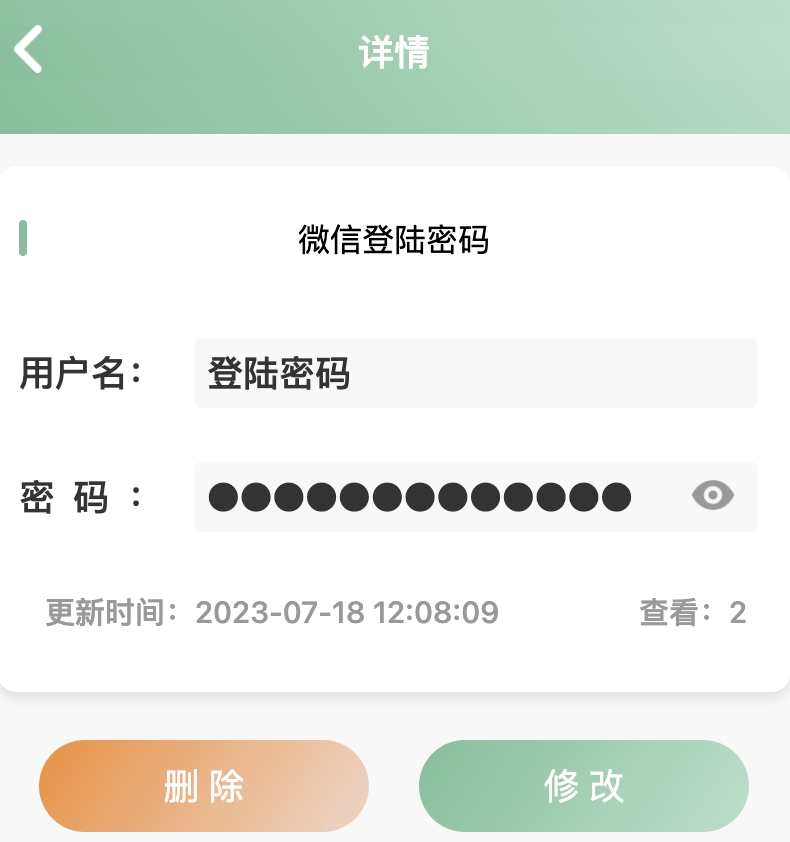
Task: Tap the 修改 edit button
Action: [584, 786]
